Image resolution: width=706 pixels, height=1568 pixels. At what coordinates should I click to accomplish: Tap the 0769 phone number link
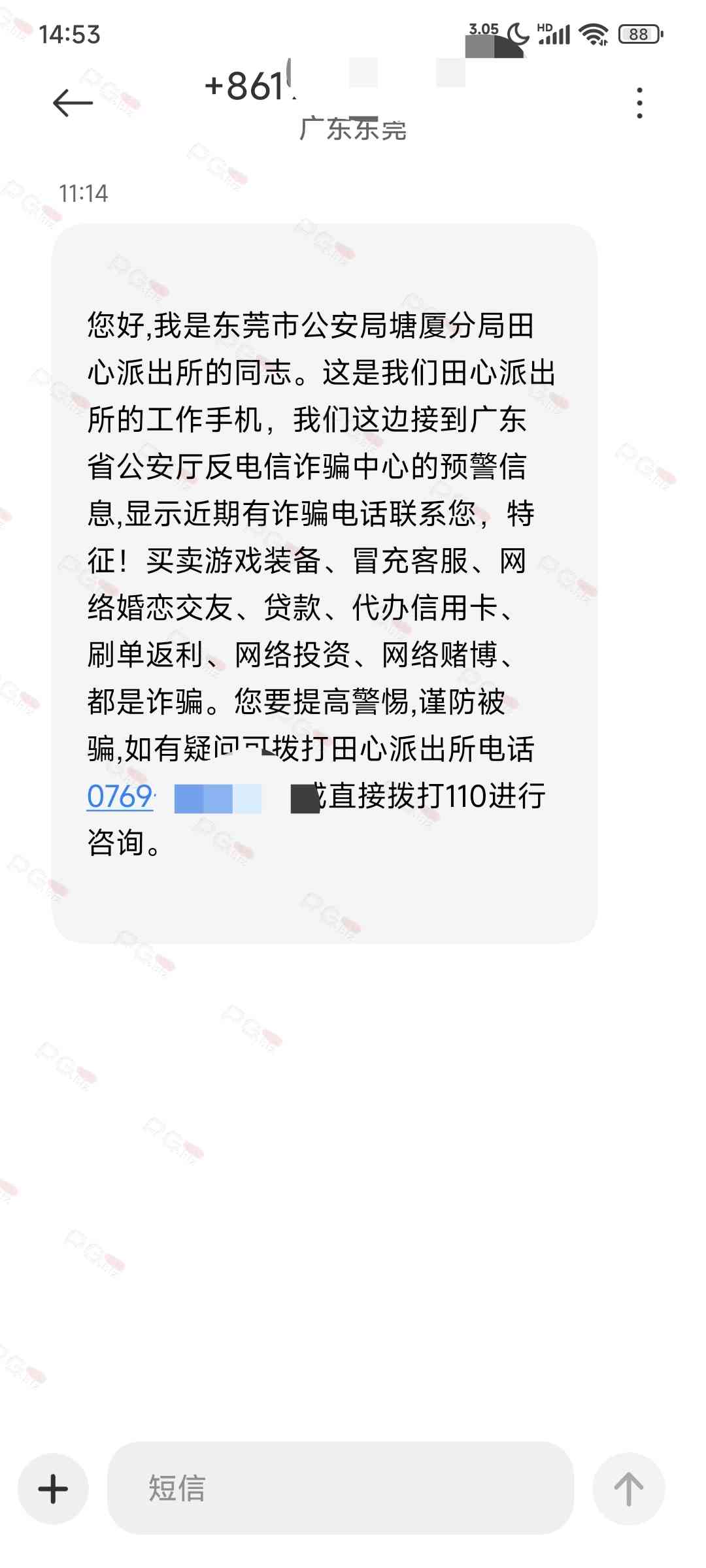point(122,796)
